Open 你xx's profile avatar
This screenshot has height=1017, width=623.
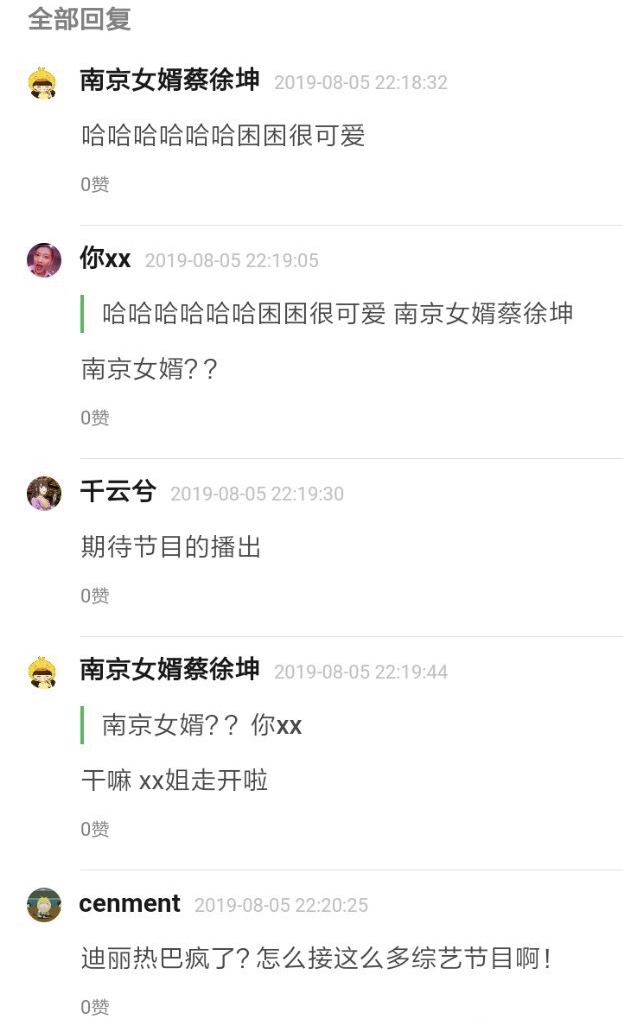pyautogui.click(x=44, y=260)
